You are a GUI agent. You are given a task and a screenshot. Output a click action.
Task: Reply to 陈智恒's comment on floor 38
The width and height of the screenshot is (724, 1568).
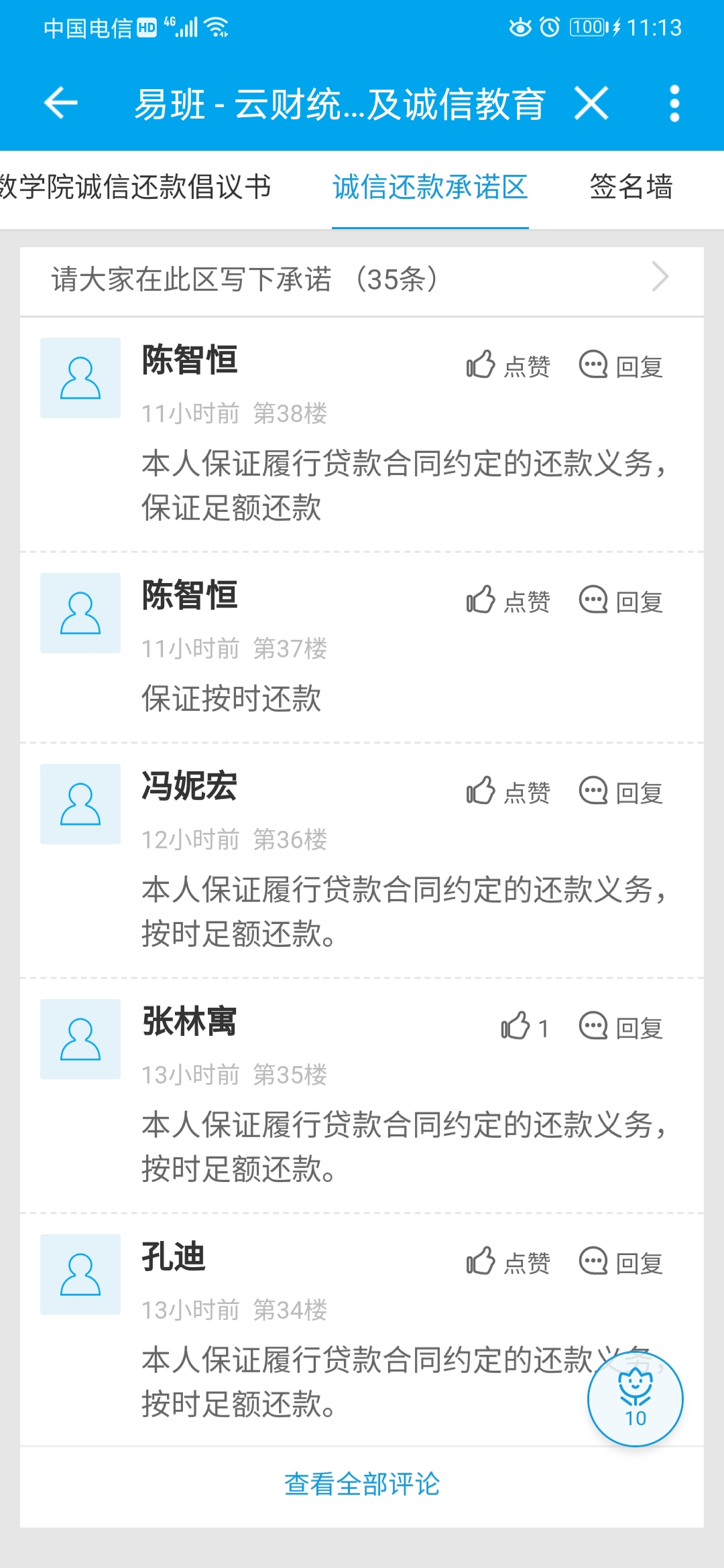621,366
